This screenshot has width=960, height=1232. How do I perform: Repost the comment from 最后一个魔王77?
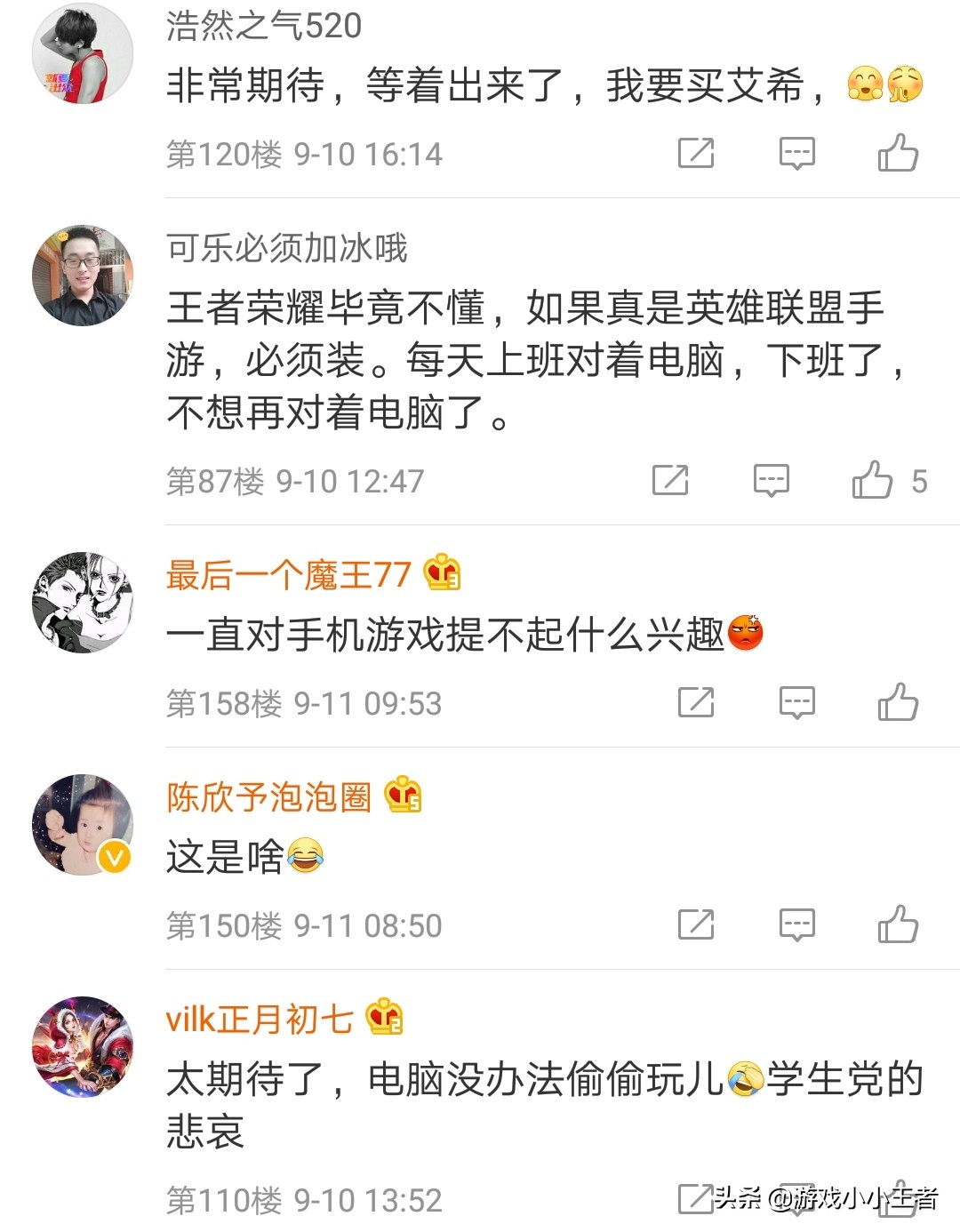[696, 702]
